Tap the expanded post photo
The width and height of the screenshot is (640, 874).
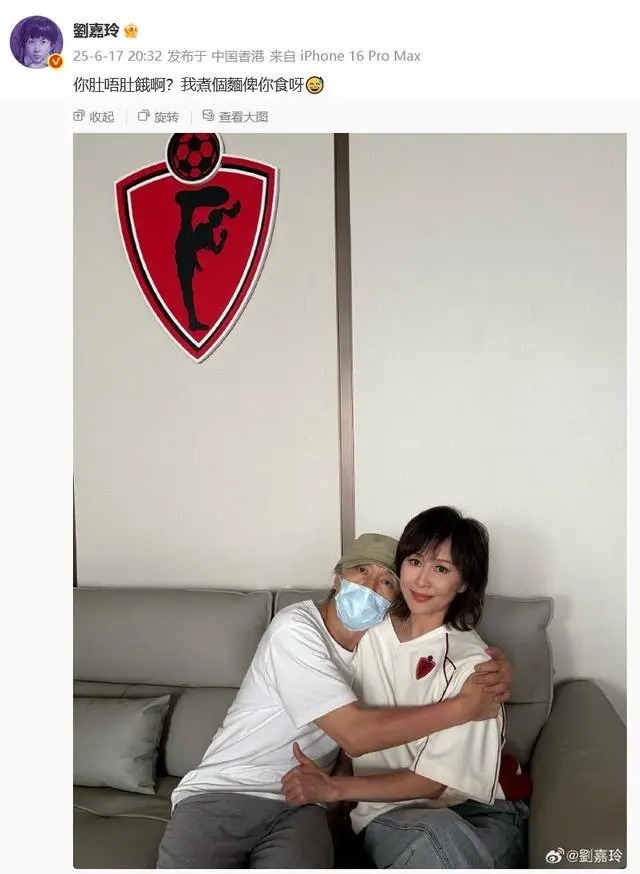(349, 500)
